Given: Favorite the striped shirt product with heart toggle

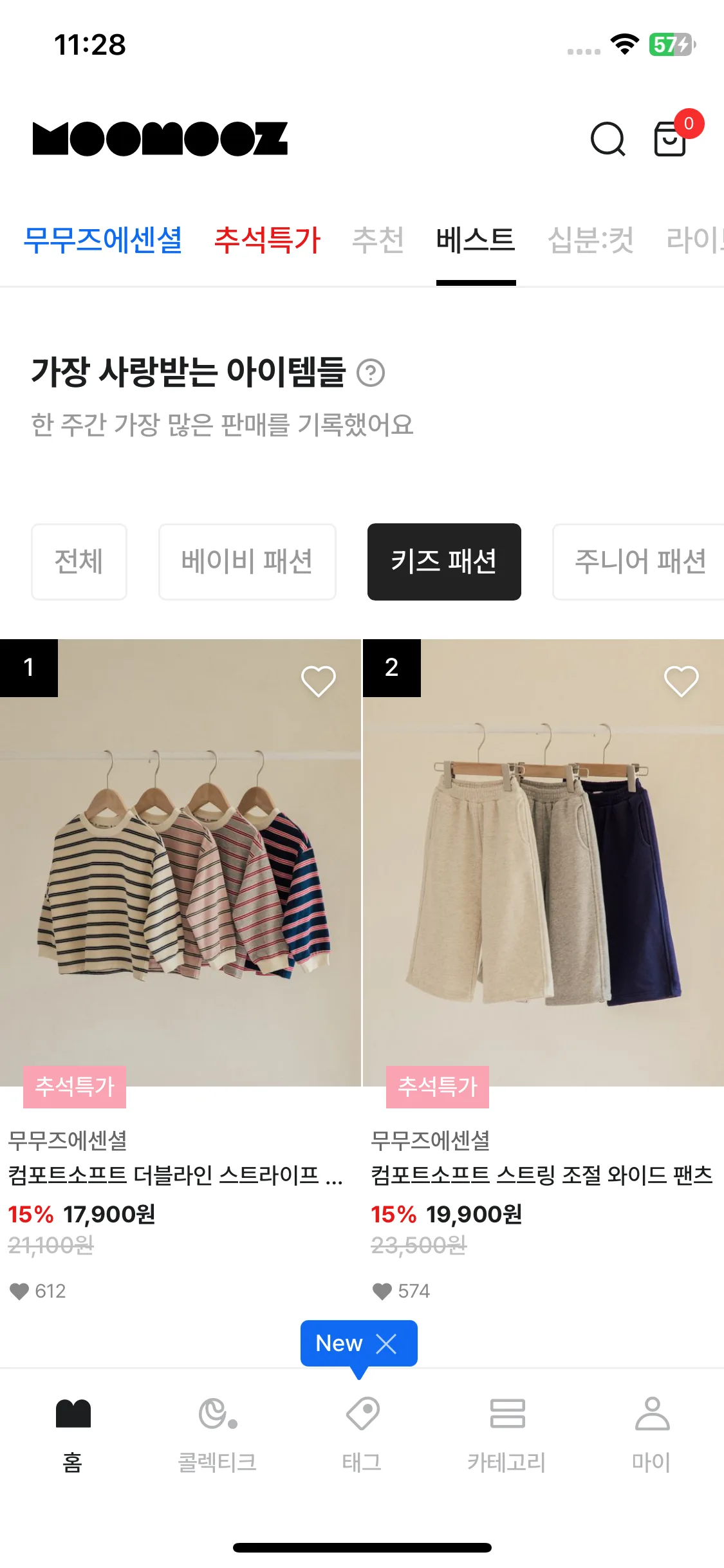Looking at the screenshot, I should click(319, 680).
